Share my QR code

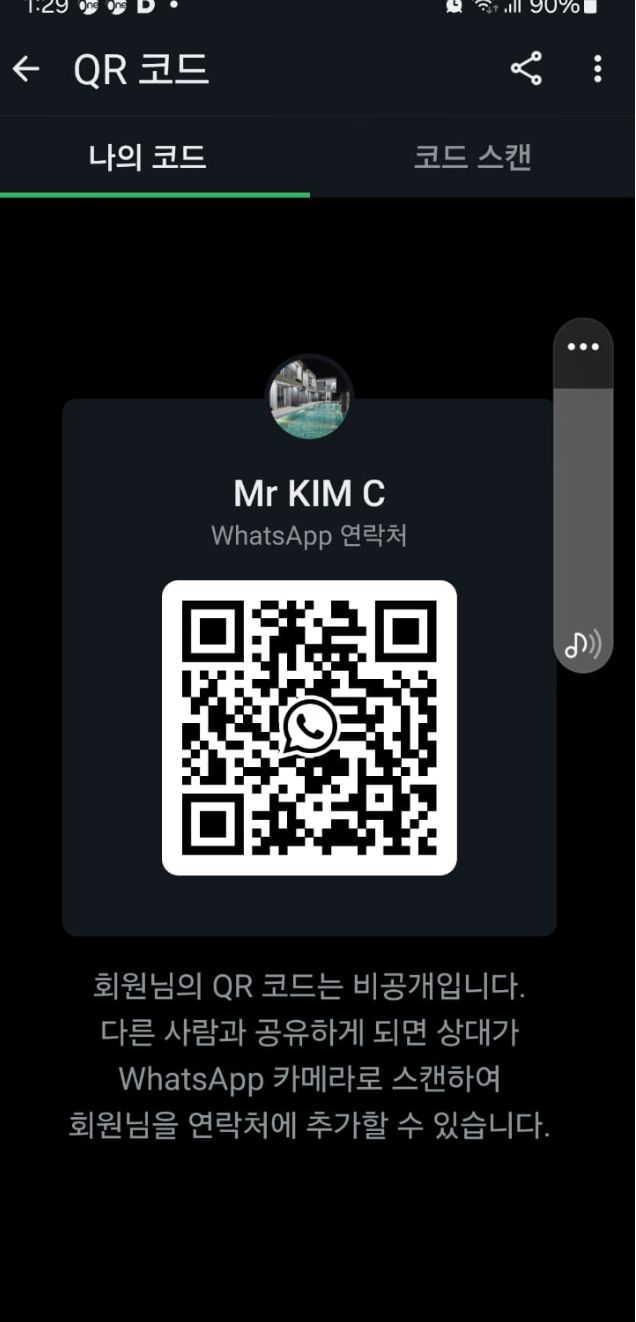pyautogui.click(x=526, y=69)
